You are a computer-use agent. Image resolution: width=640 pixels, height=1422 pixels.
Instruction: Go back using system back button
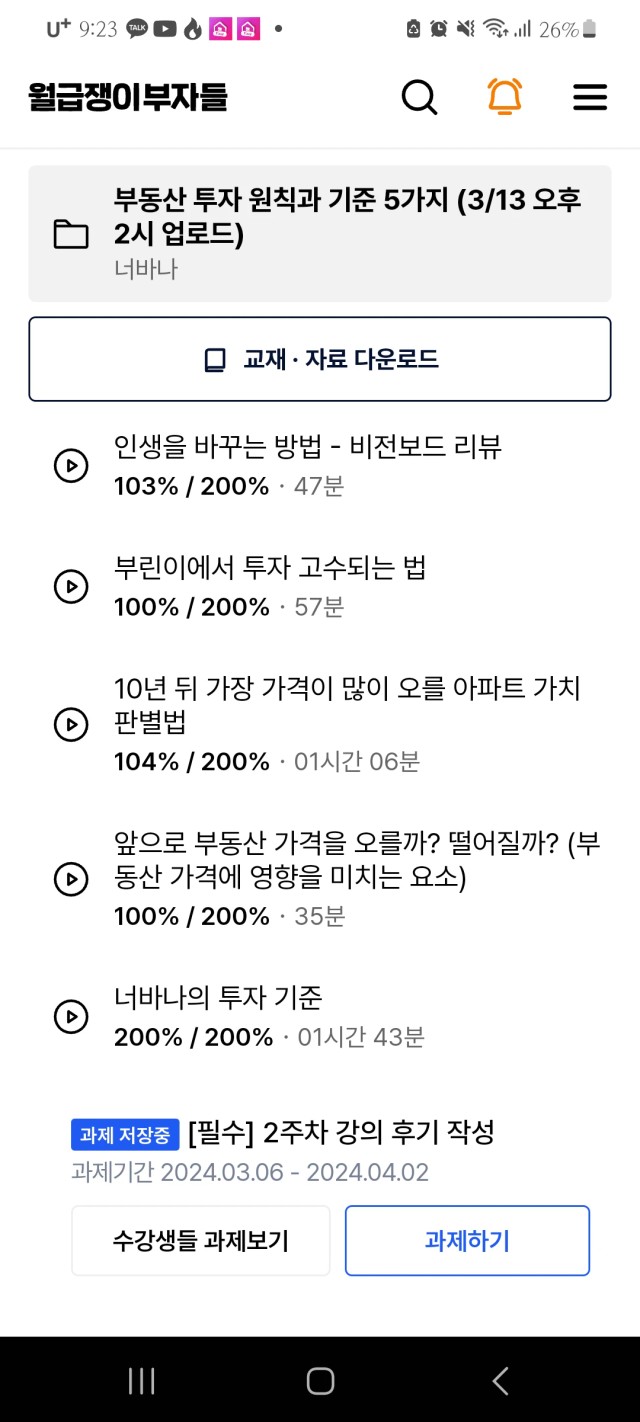500,1381
